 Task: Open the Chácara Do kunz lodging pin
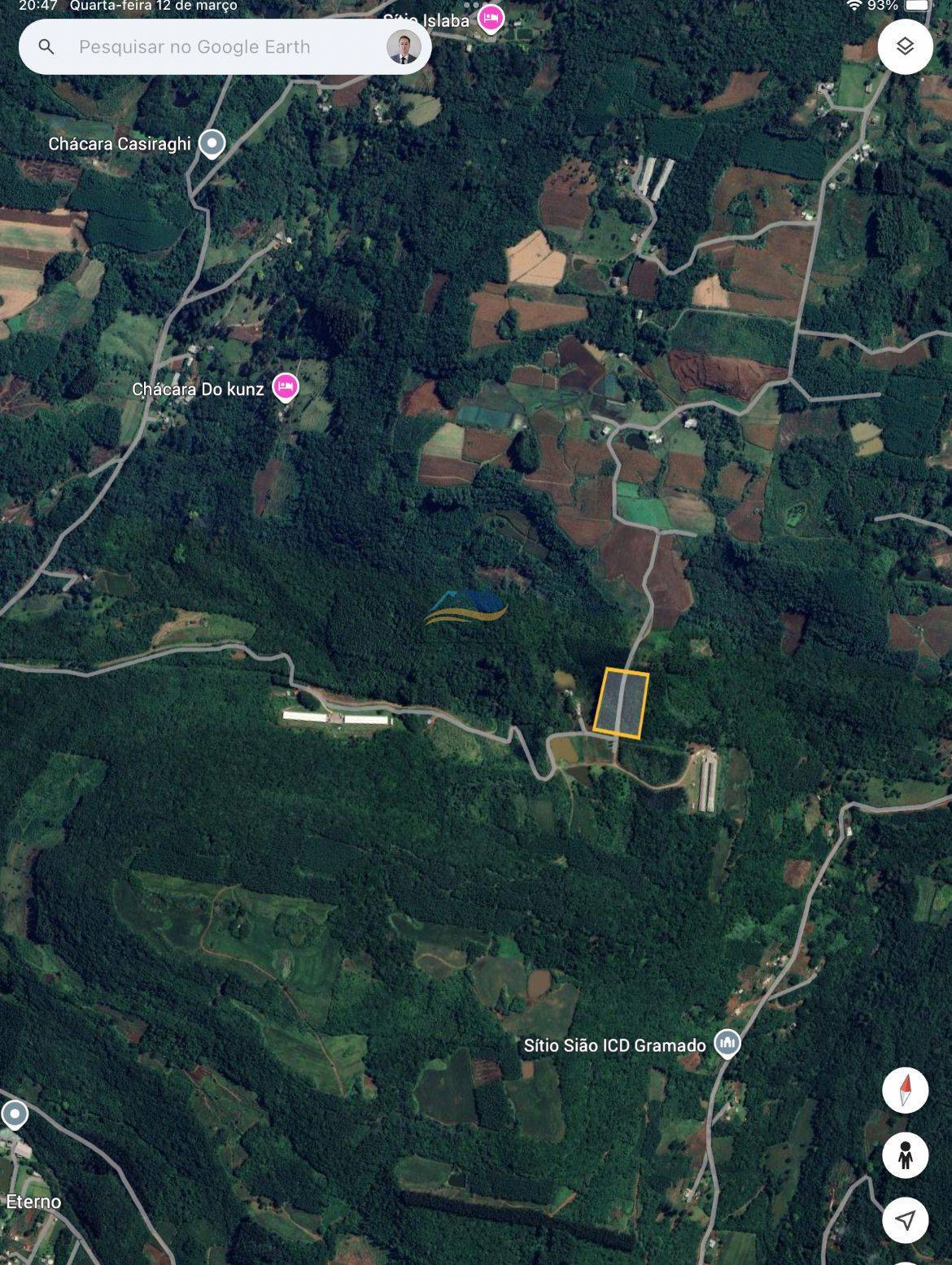285,387
